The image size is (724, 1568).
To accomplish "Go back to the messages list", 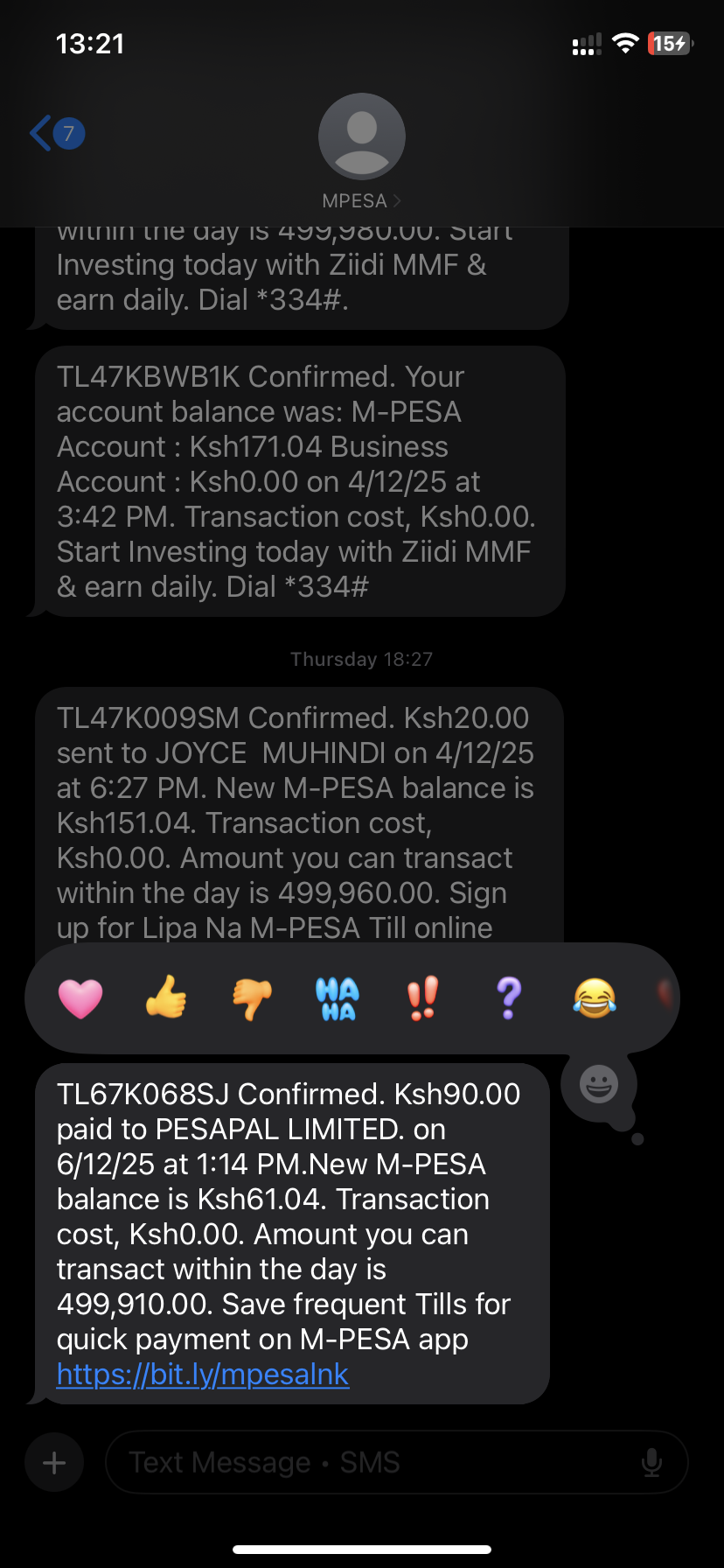I will (56, 134).
